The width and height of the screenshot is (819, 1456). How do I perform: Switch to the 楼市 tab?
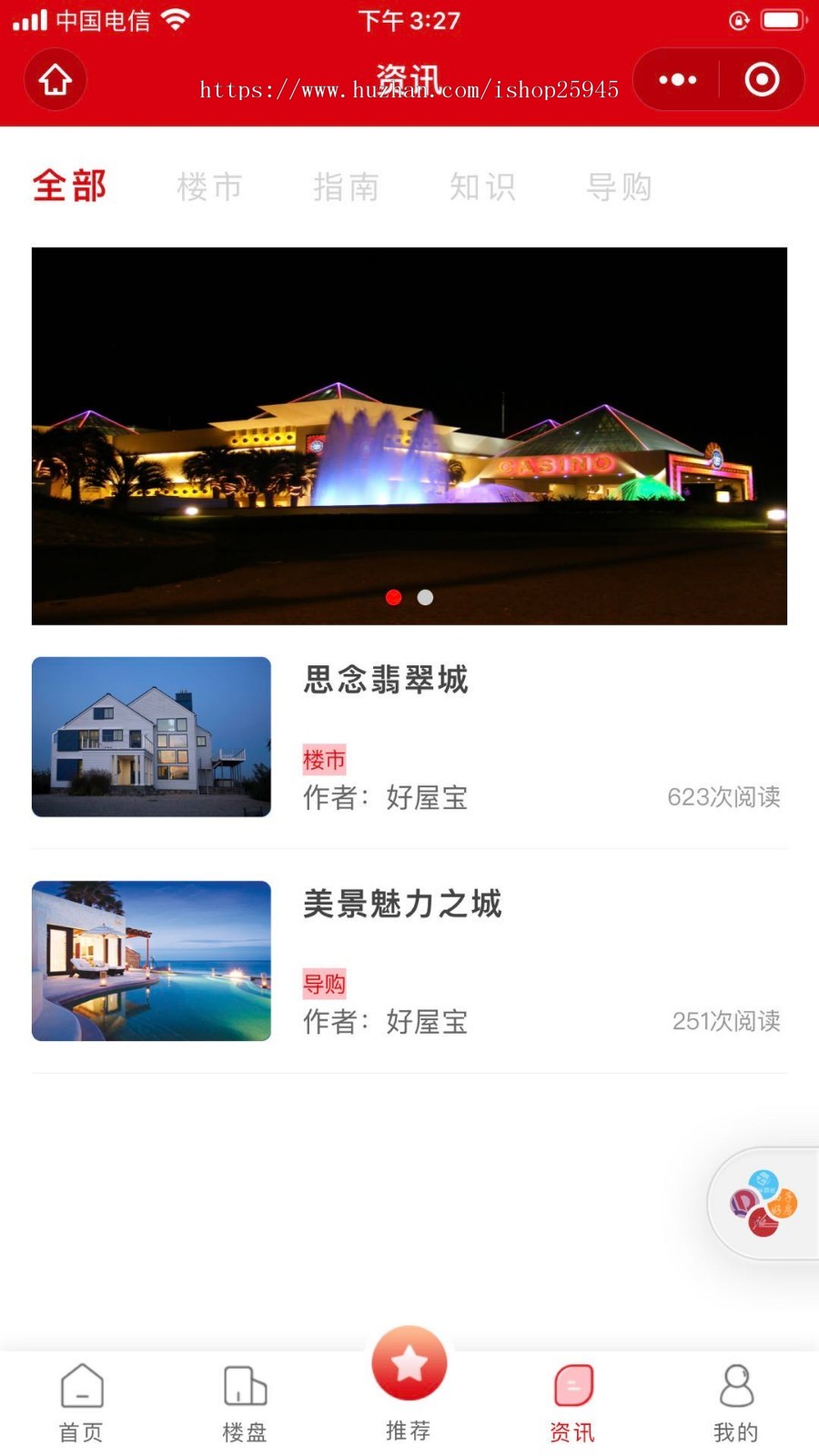(x=208, y=187)
